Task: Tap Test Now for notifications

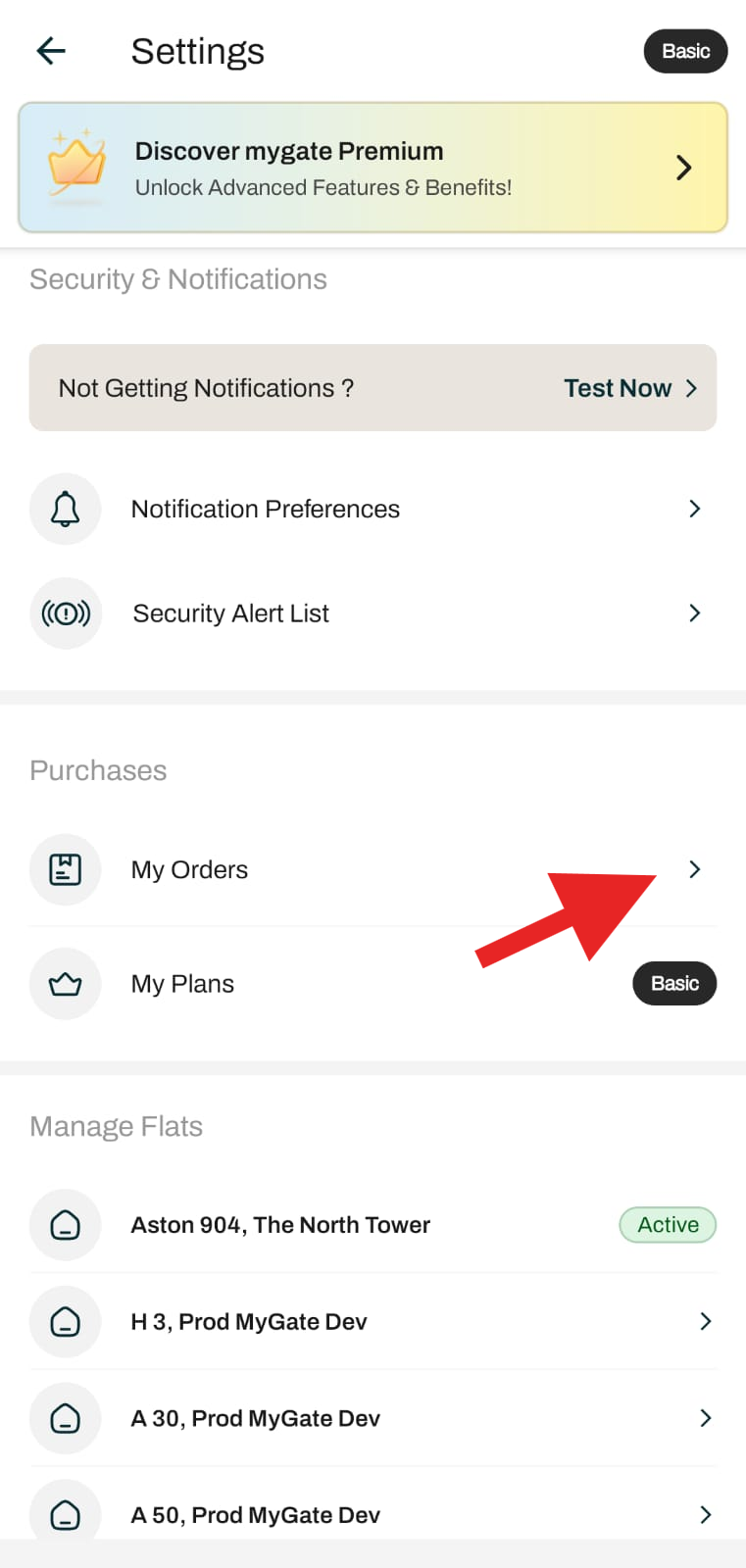Action: pos(630,388)
